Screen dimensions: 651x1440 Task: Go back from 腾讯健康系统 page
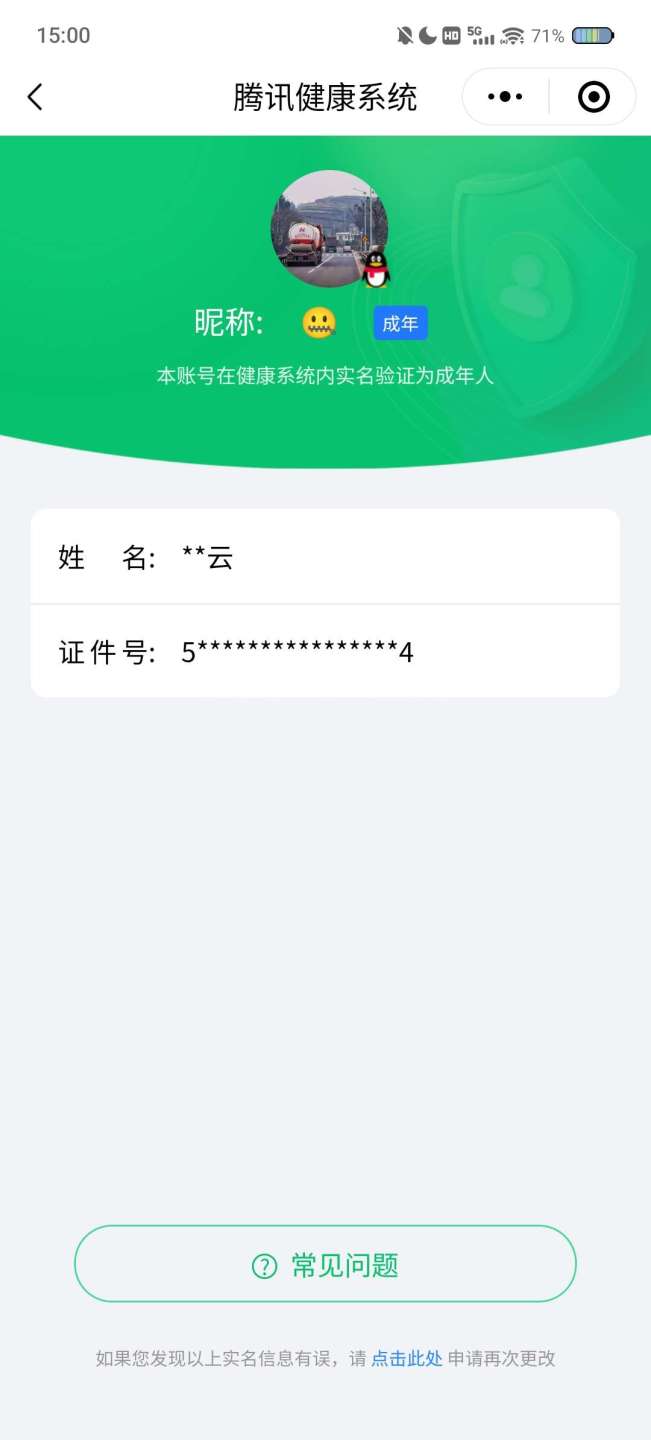(x=36, y=97)
